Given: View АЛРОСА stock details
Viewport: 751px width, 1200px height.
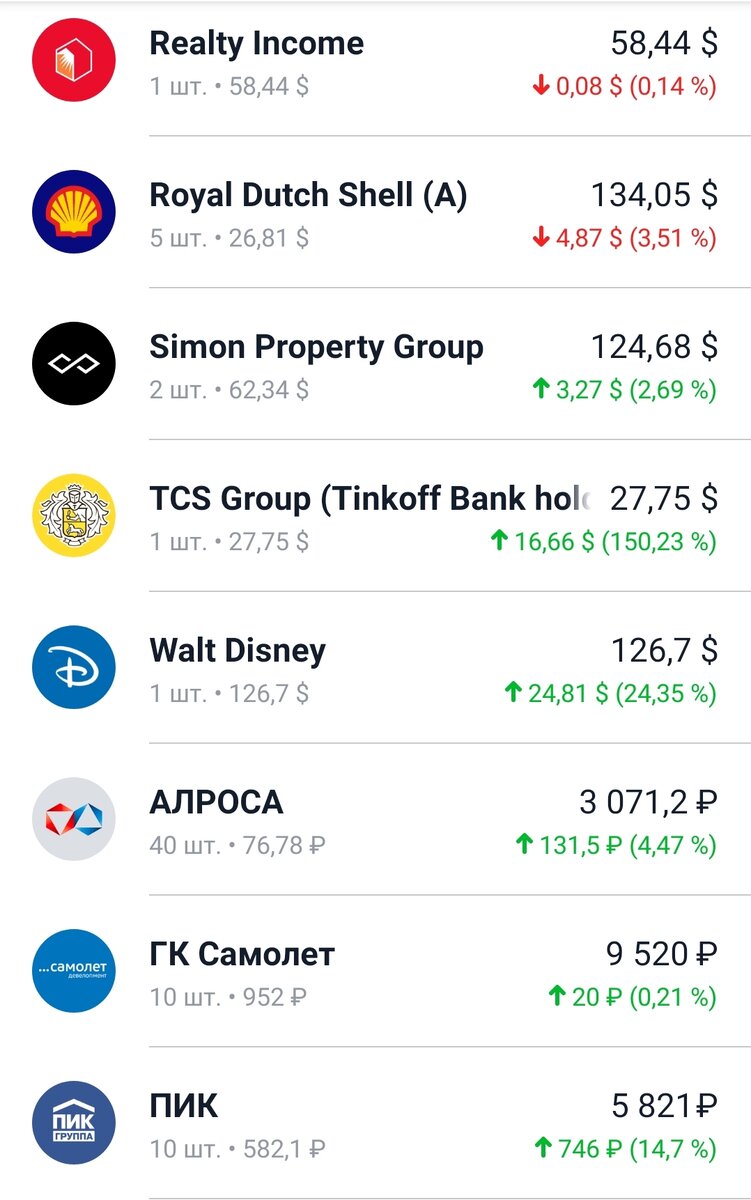Looking at the screenshot, I should click(375, 821).
